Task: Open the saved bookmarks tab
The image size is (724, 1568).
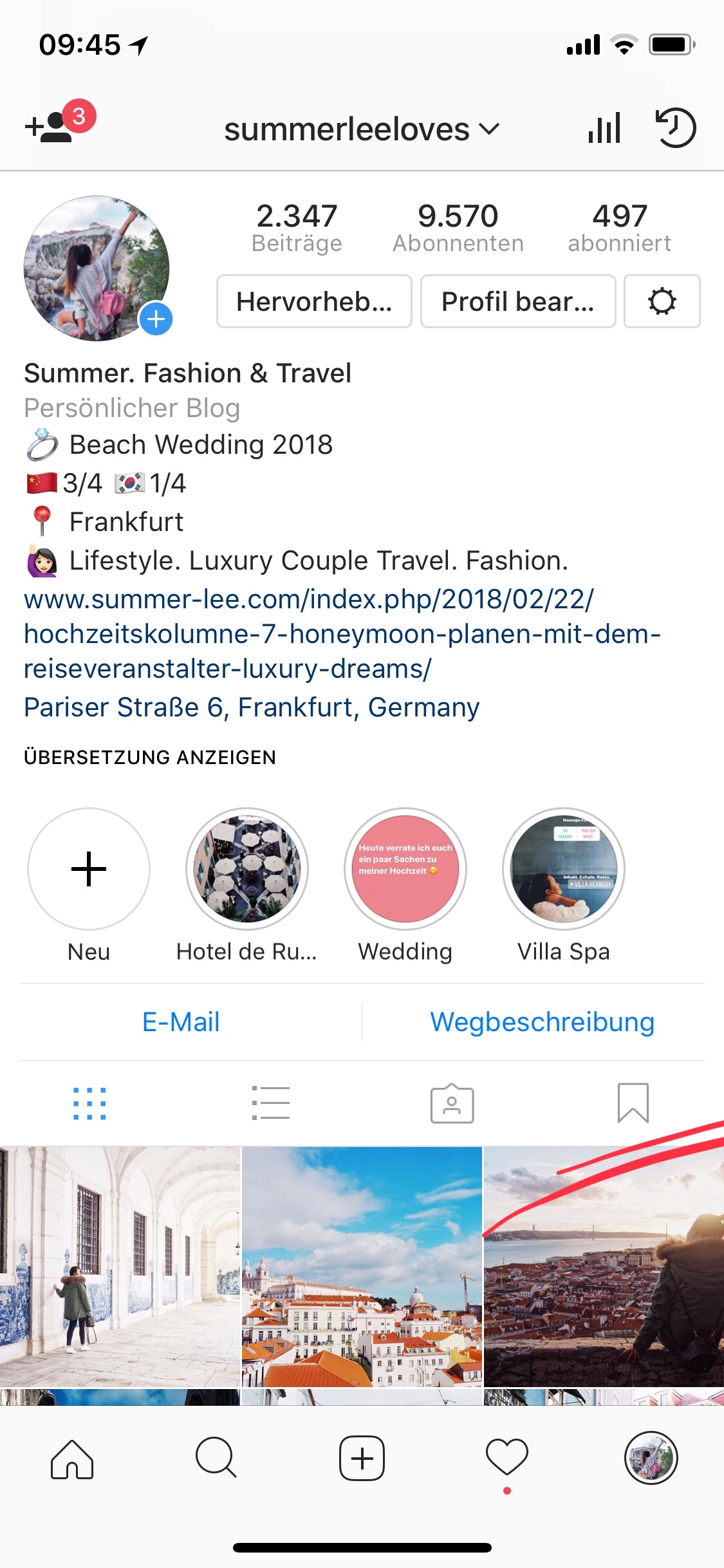Action: pos(633,1103)
